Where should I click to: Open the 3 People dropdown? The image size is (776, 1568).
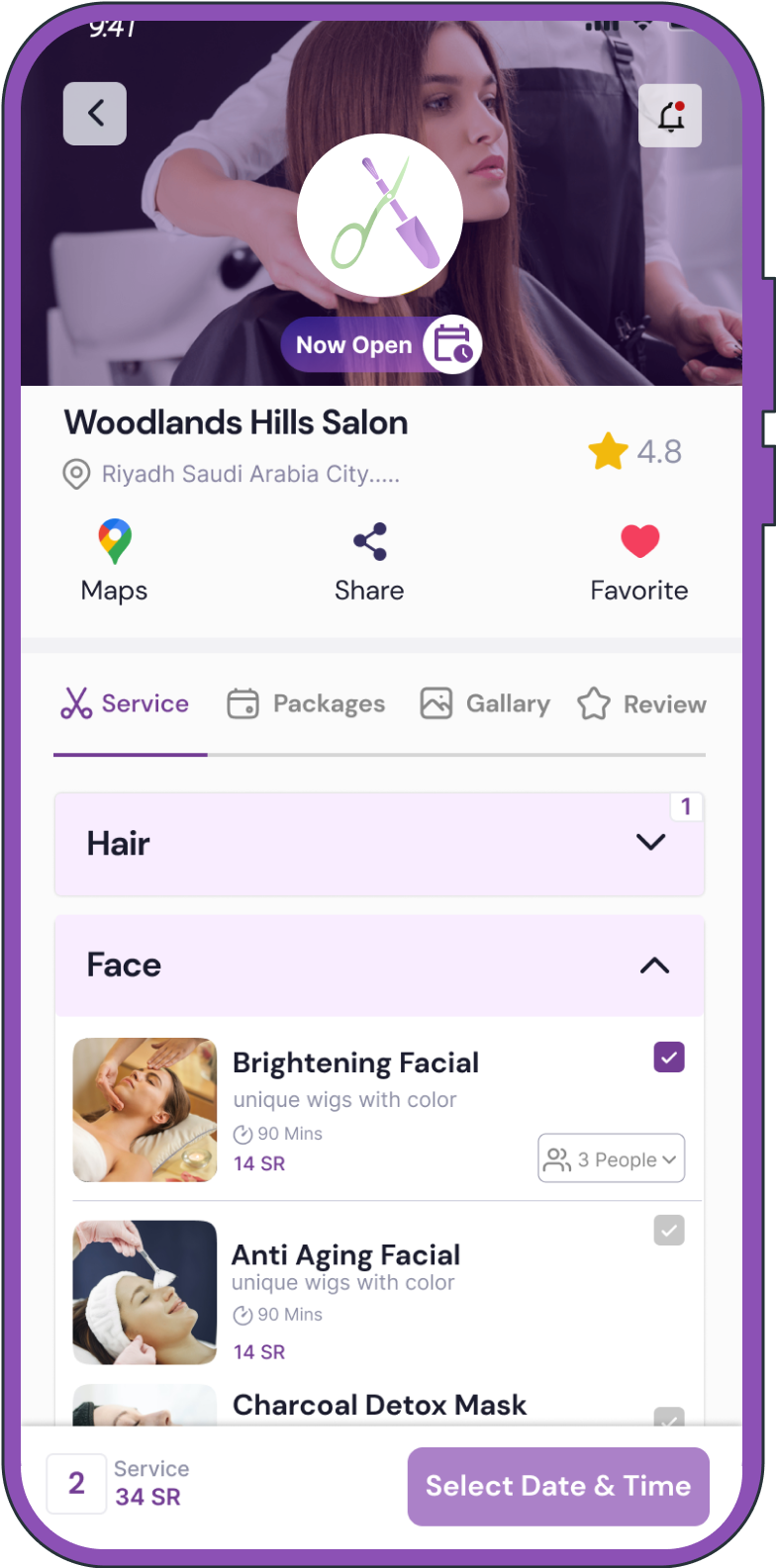tap(612, 1158)
